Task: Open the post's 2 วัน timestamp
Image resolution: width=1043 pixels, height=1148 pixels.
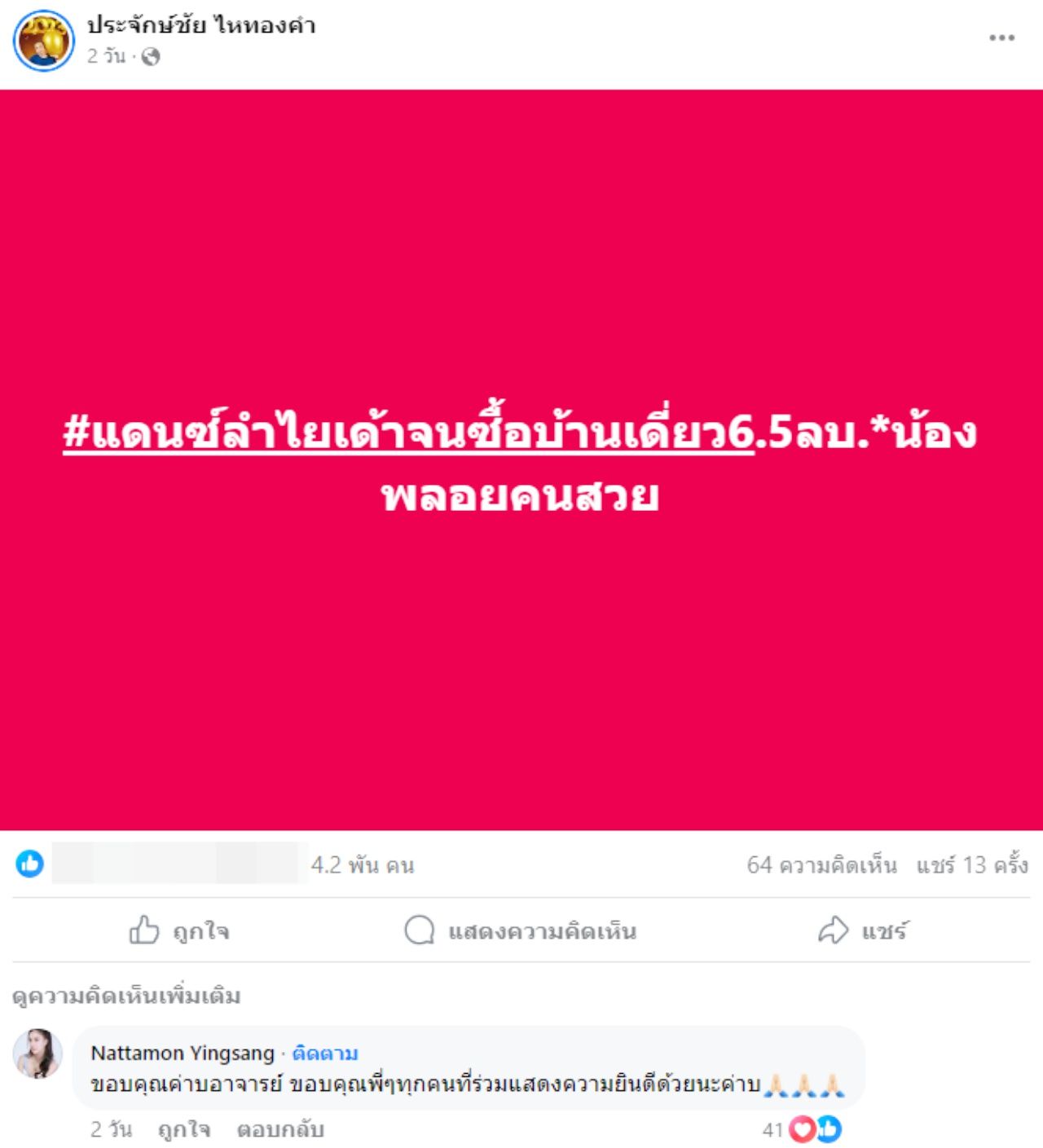Action: coord(106,56)
